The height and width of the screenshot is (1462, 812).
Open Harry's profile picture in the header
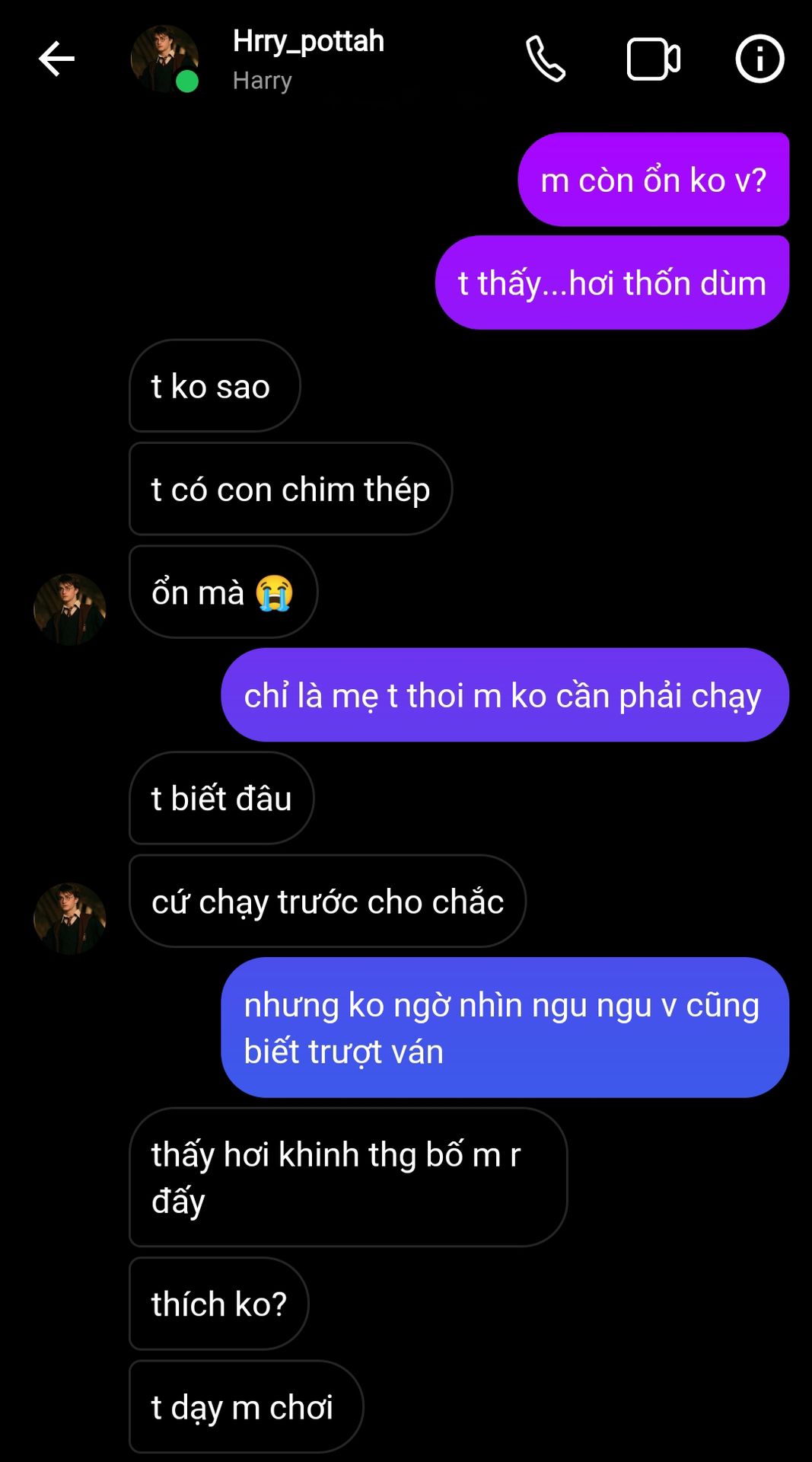(x=164, y=59)
